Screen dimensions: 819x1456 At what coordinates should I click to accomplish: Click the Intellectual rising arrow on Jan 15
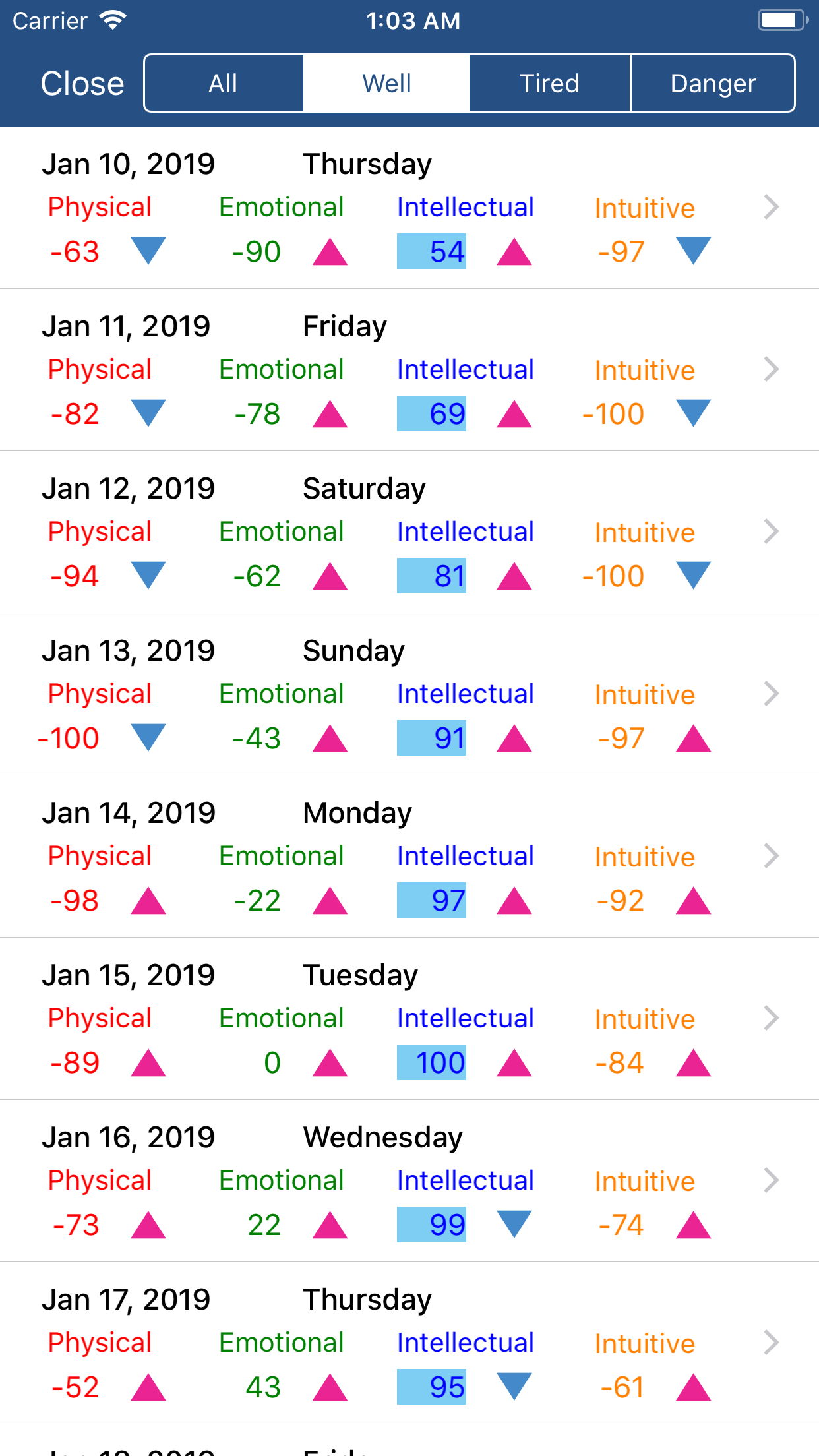pos(516,1062)
